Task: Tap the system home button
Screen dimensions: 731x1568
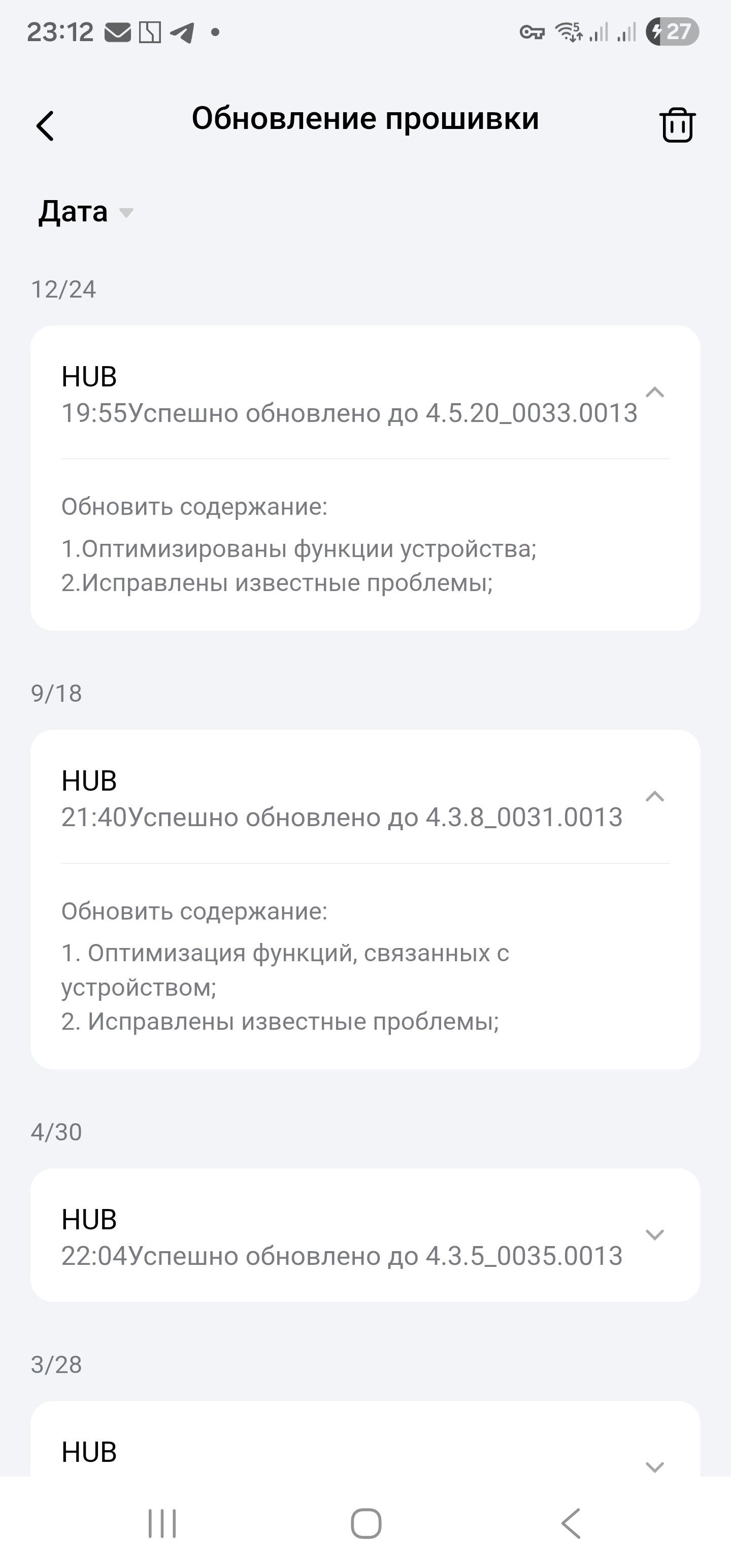Action: tap(366, 1523)
